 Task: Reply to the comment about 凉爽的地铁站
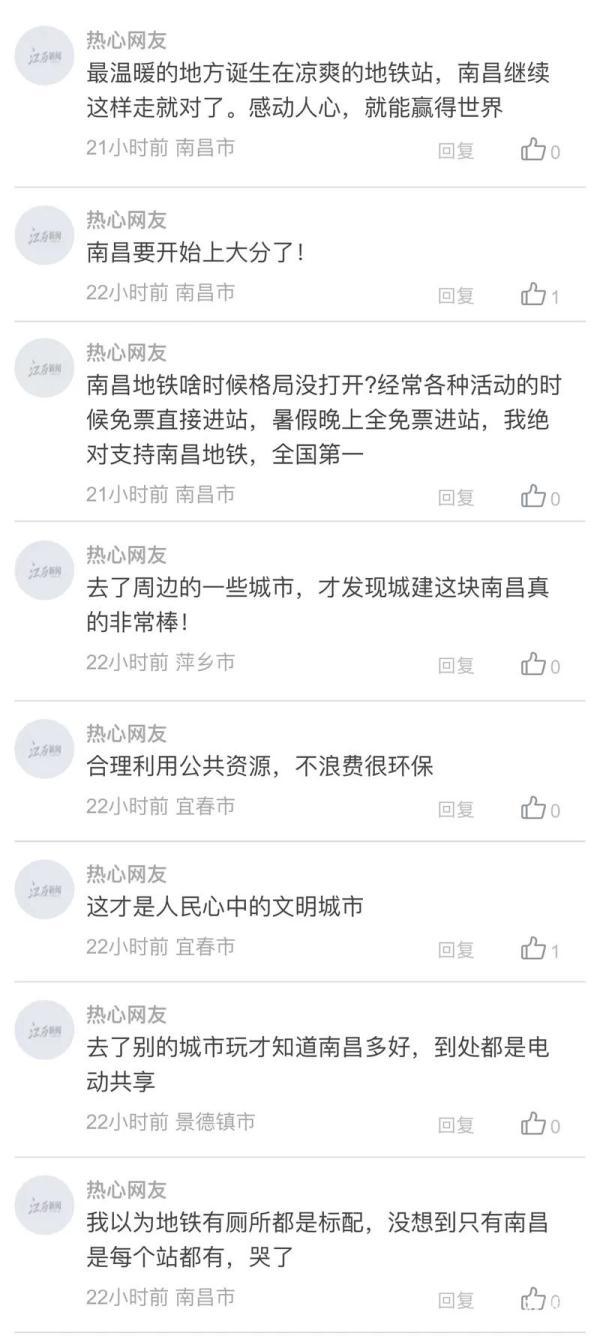click(456, 151)
